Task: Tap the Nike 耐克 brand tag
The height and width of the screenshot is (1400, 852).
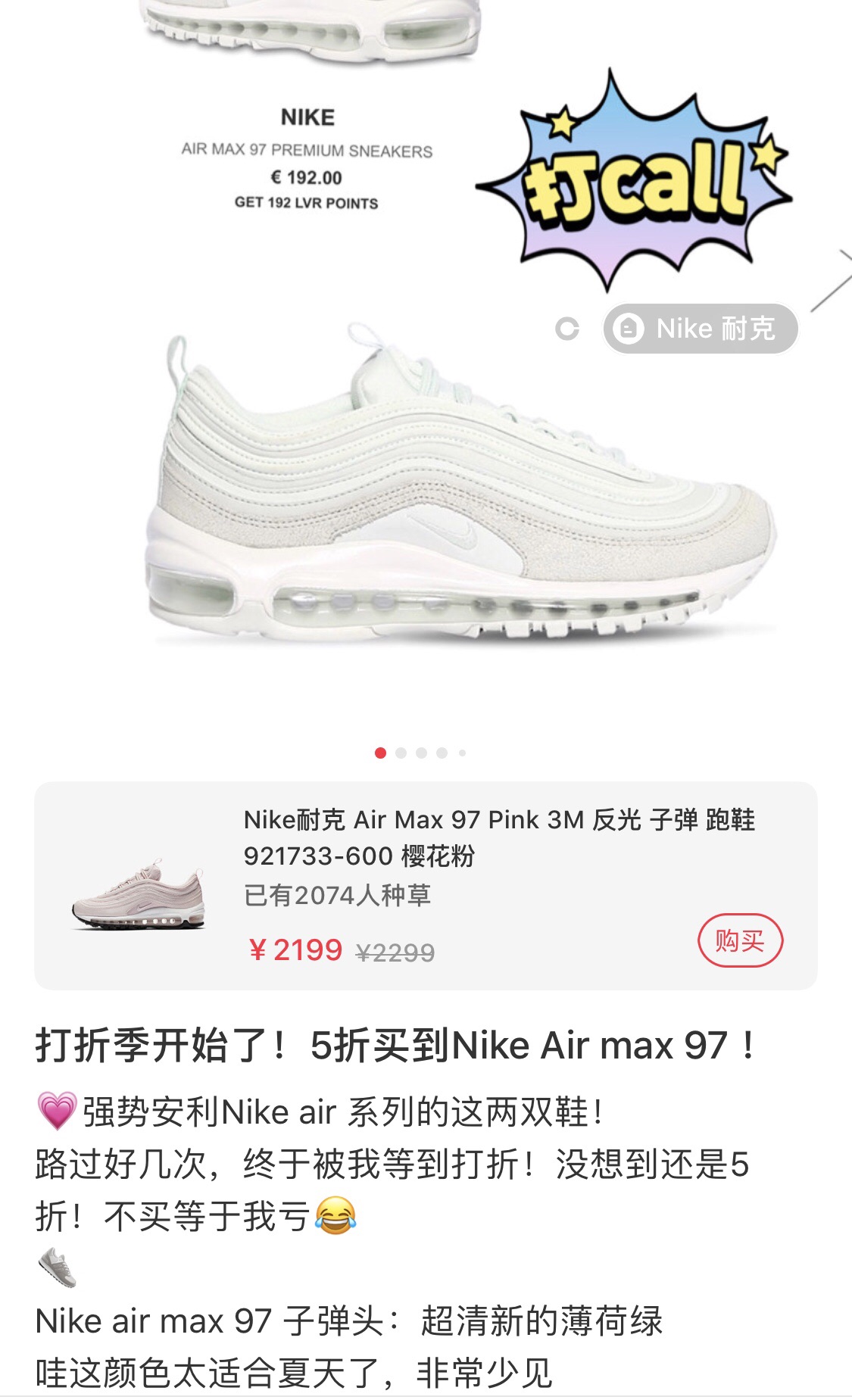Action: click(x=701, y=329)
